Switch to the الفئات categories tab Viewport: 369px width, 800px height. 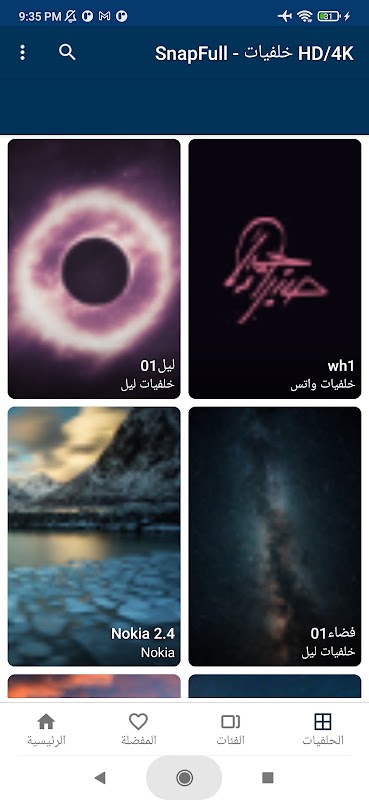point(231,729)
